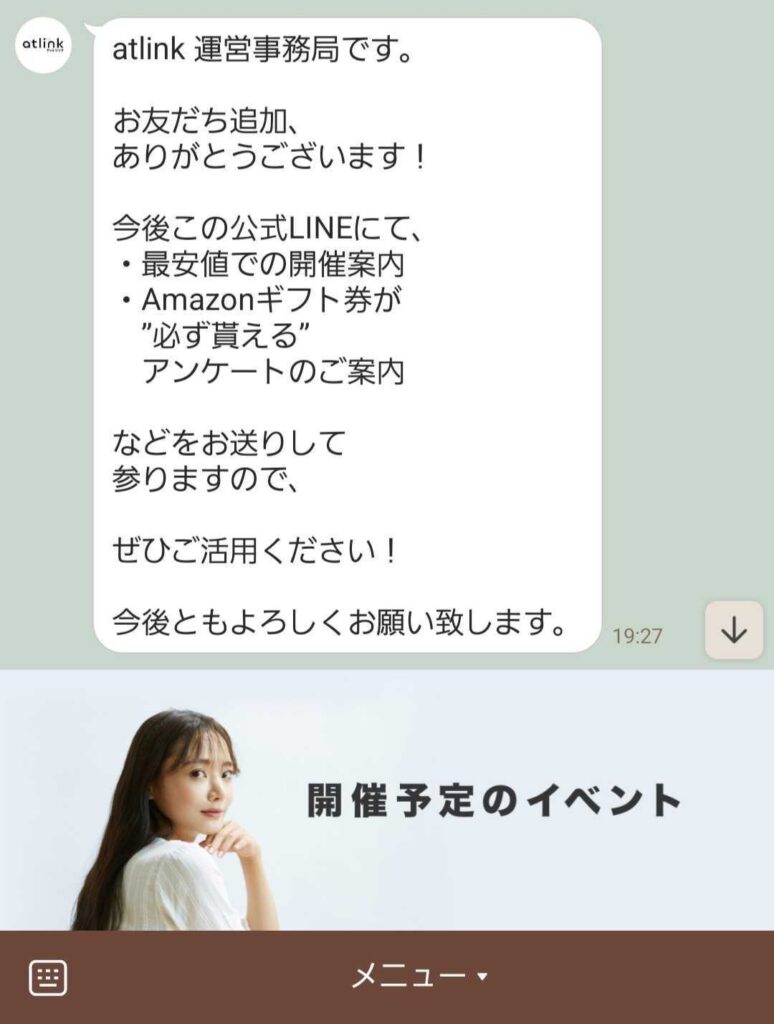Switch to the keyboard input icon
The height and width of the screenshot is (1024, 774).
(x=48, y=977)
